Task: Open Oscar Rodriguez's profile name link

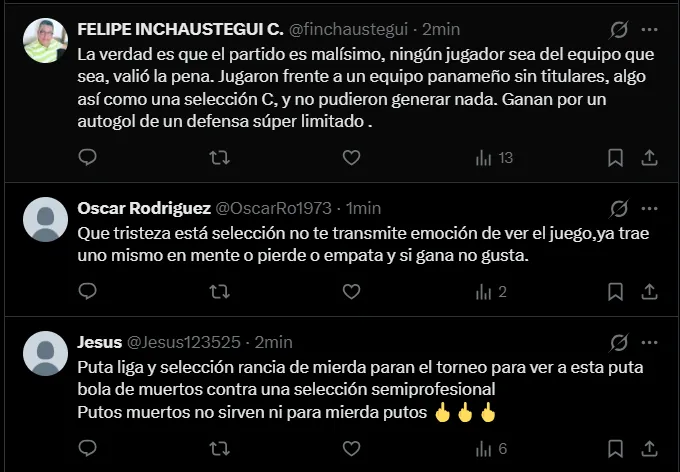Action: tap(143, 208)
